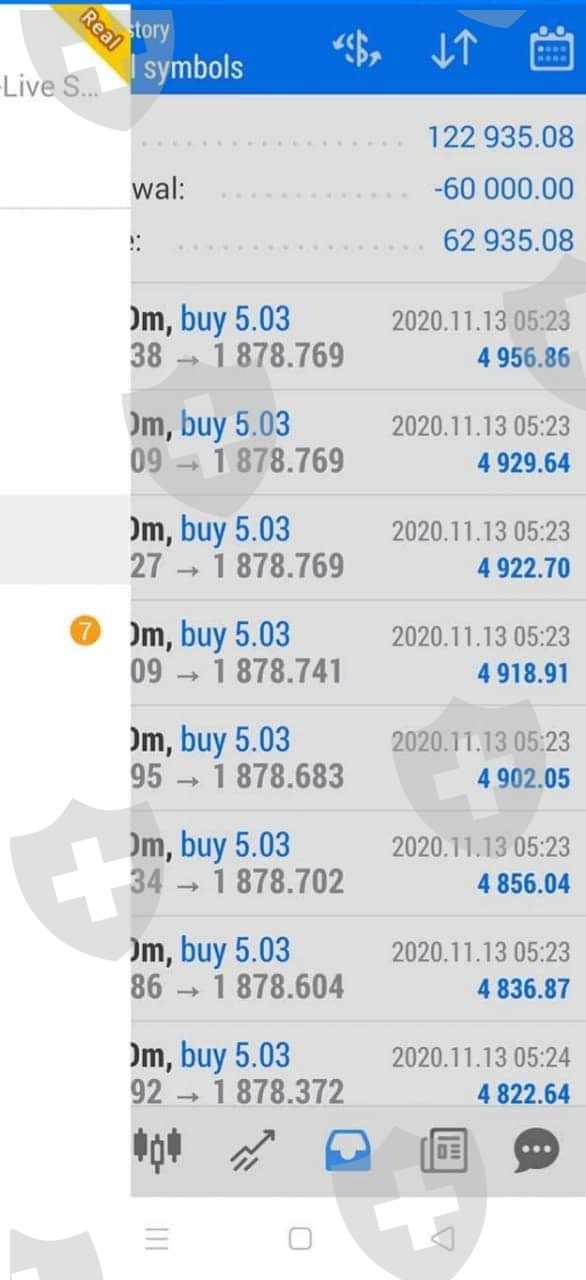Viewport: 586px width, 1280px height.
Task: Open the News tab
Action: click(443, 1151)
